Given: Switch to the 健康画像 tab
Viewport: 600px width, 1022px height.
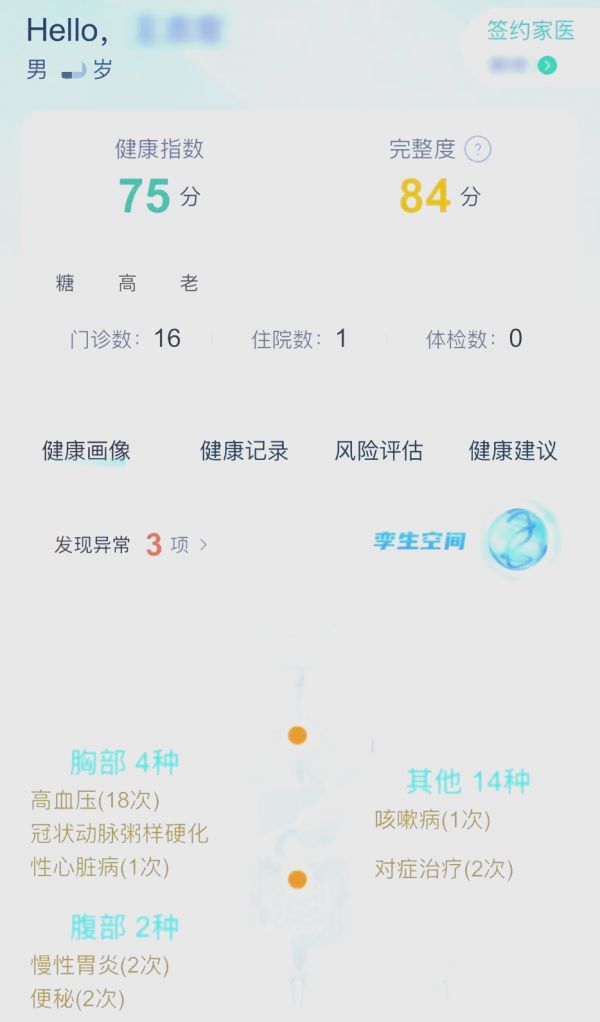Looking at the screenshot, I should [86, 451].
